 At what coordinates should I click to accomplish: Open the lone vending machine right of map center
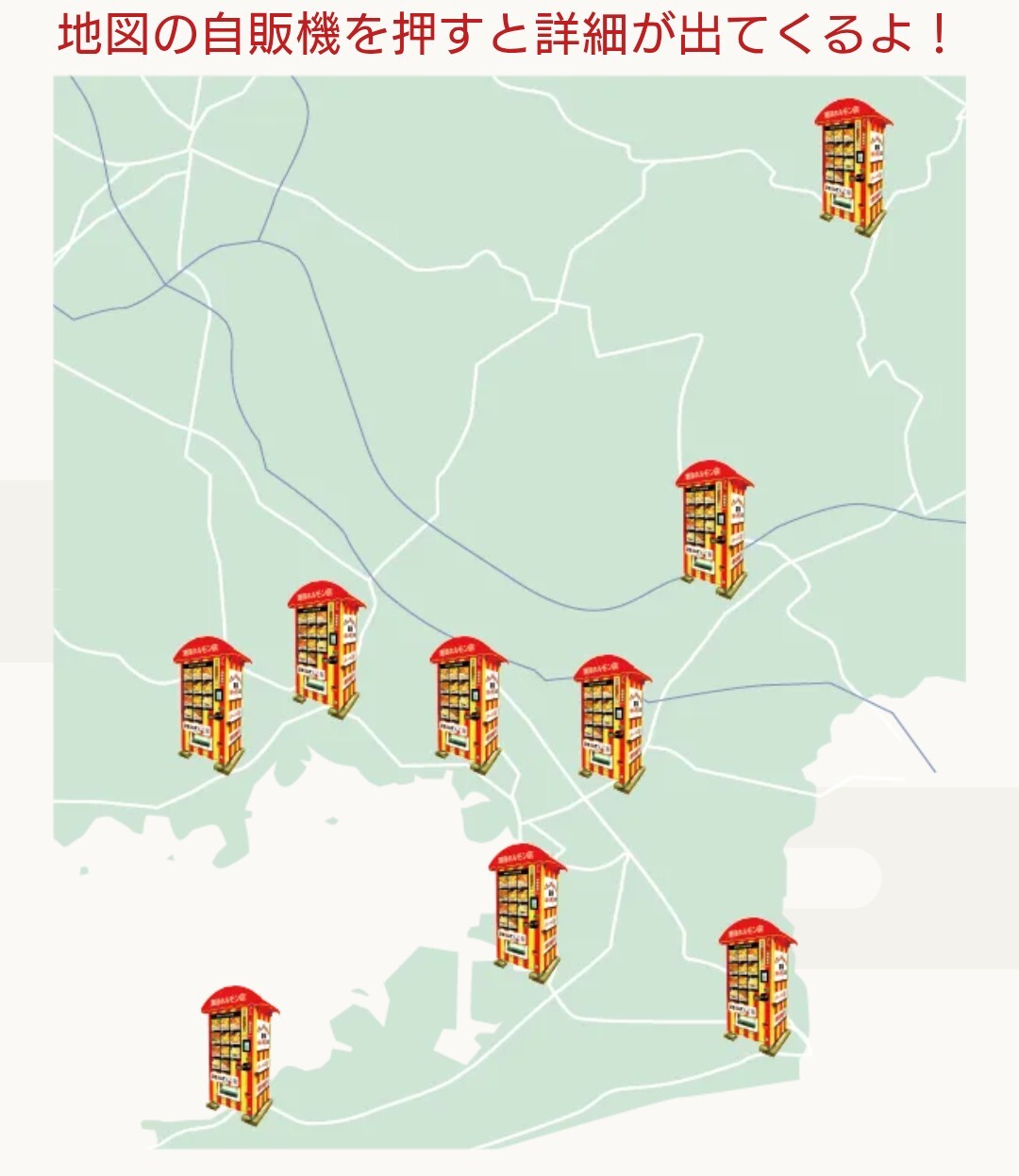tap(714, 528)
